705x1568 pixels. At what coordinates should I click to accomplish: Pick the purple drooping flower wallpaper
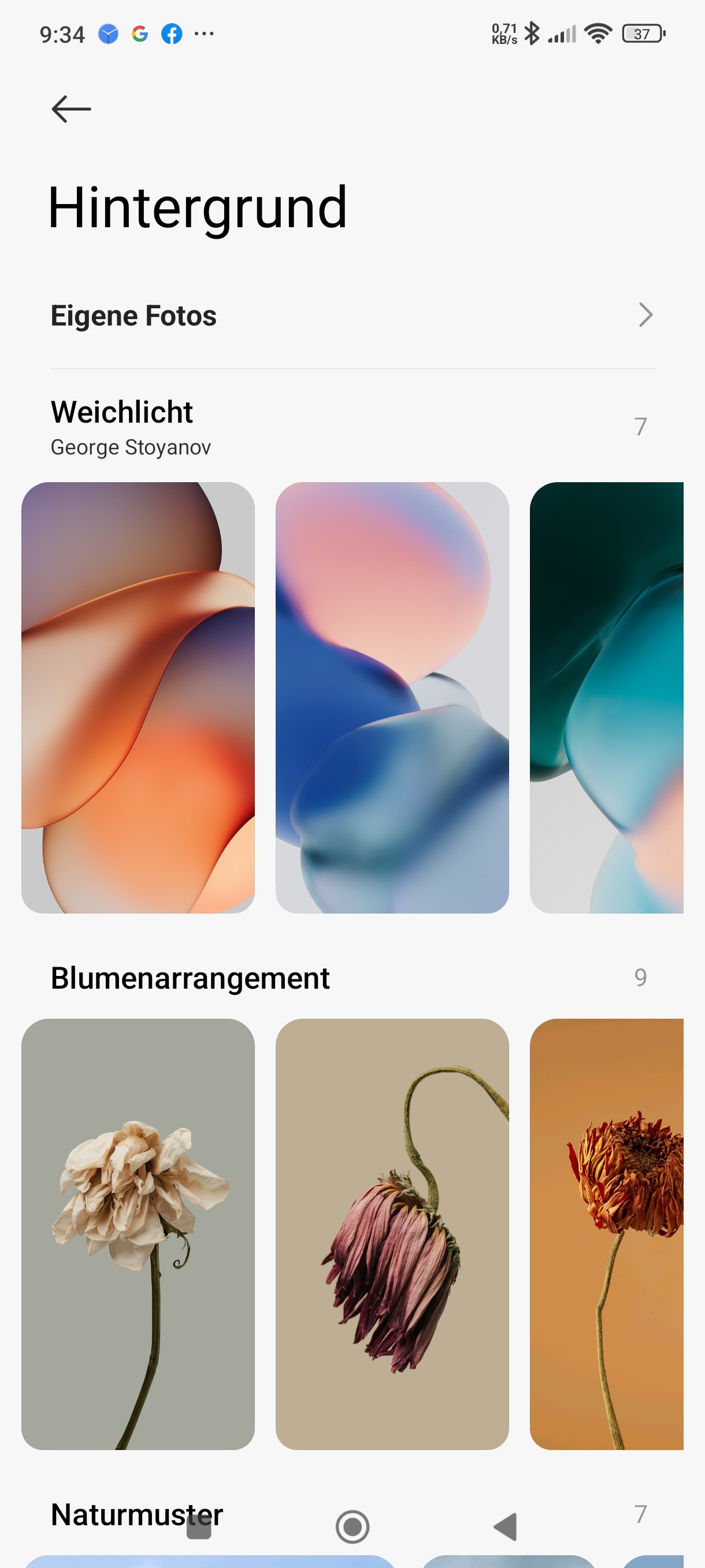tap(392, 1234)
